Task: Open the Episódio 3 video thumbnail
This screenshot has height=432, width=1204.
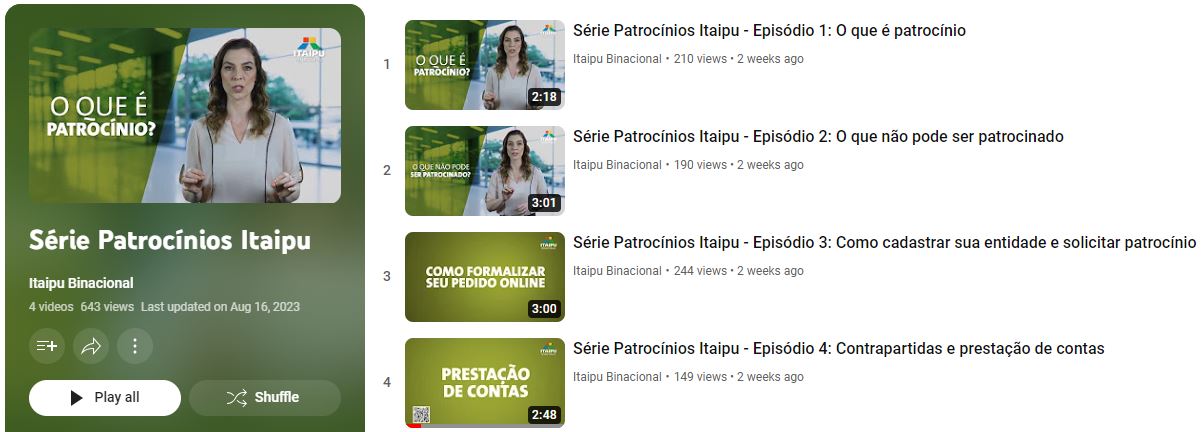Action: [x=484, y=277]
